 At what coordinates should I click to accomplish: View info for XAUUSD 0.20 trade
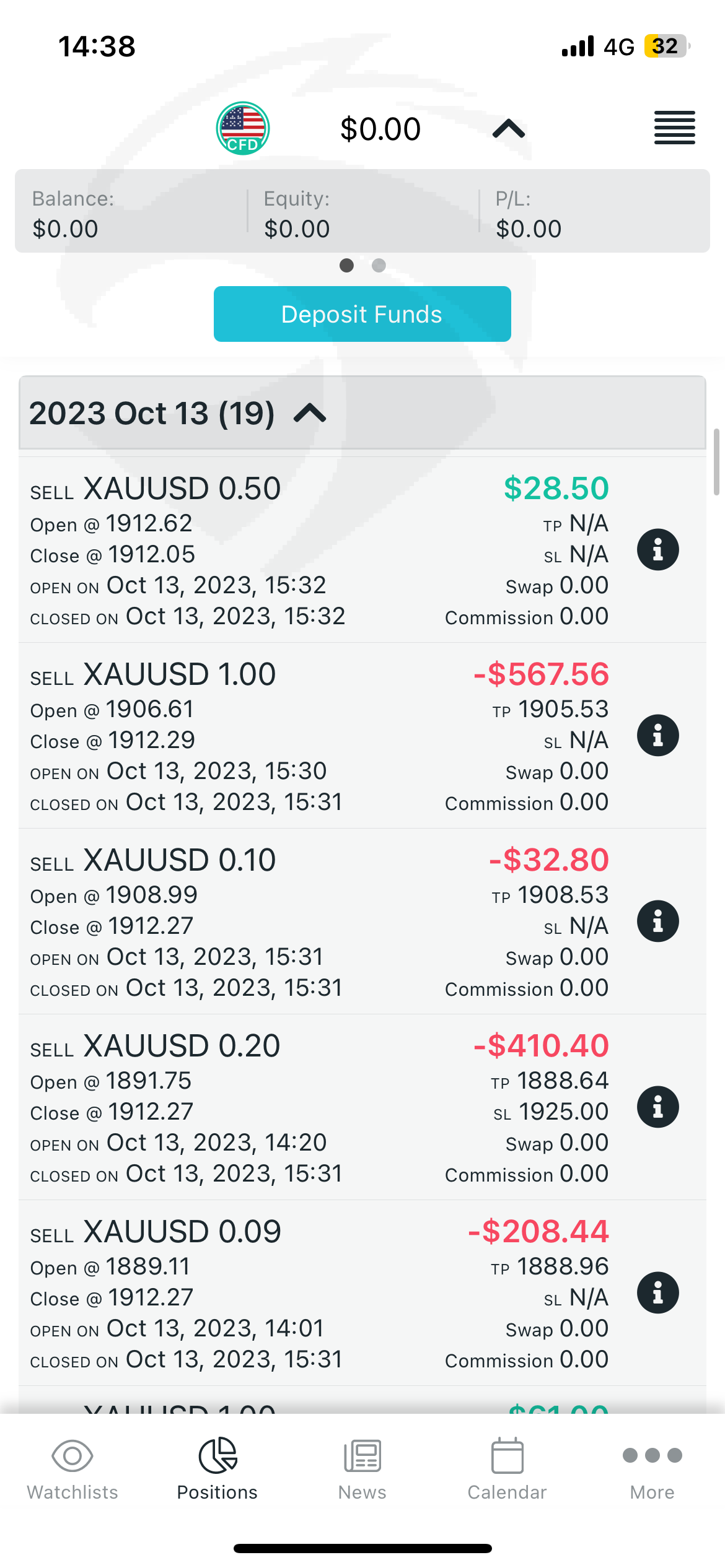658,1107
